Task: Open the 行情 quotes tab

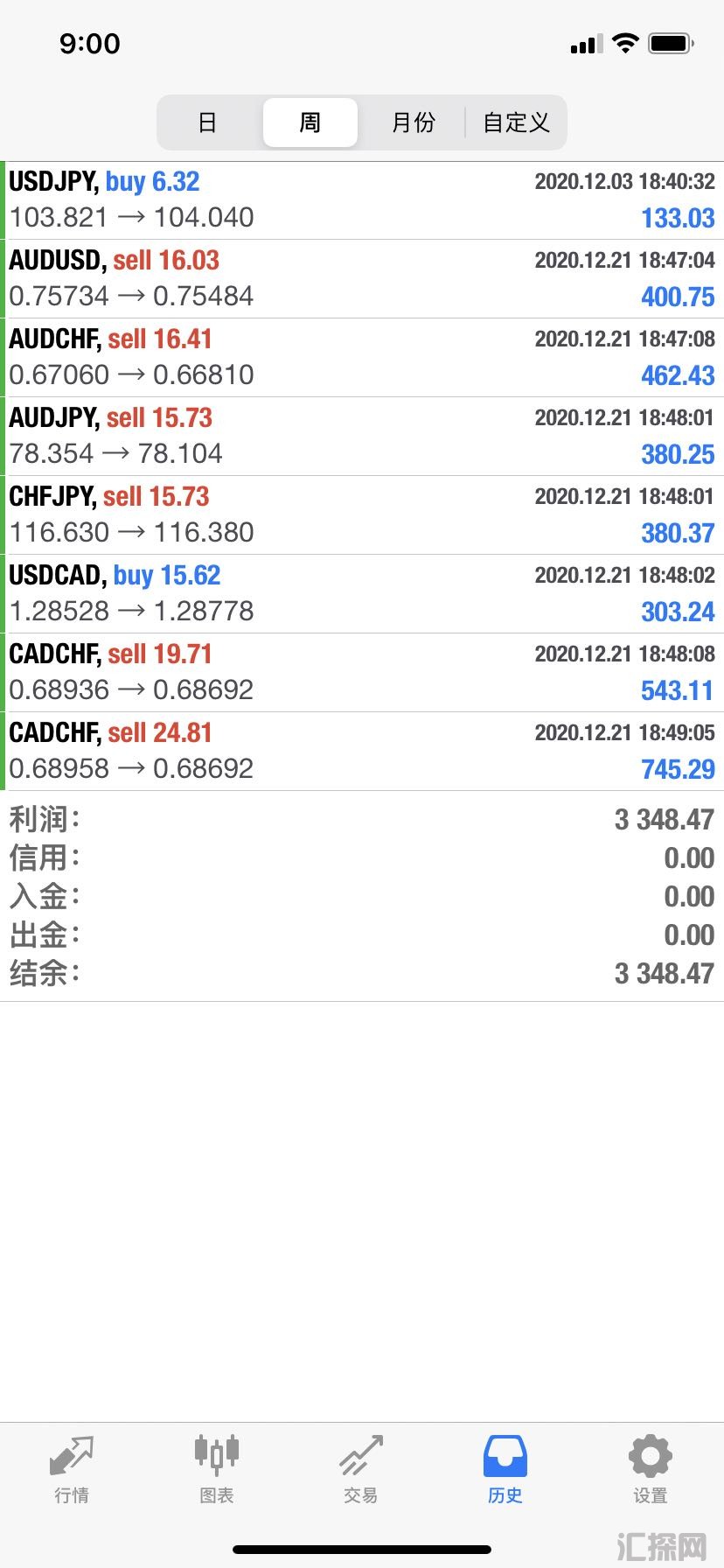Action: coord(72,1470)
